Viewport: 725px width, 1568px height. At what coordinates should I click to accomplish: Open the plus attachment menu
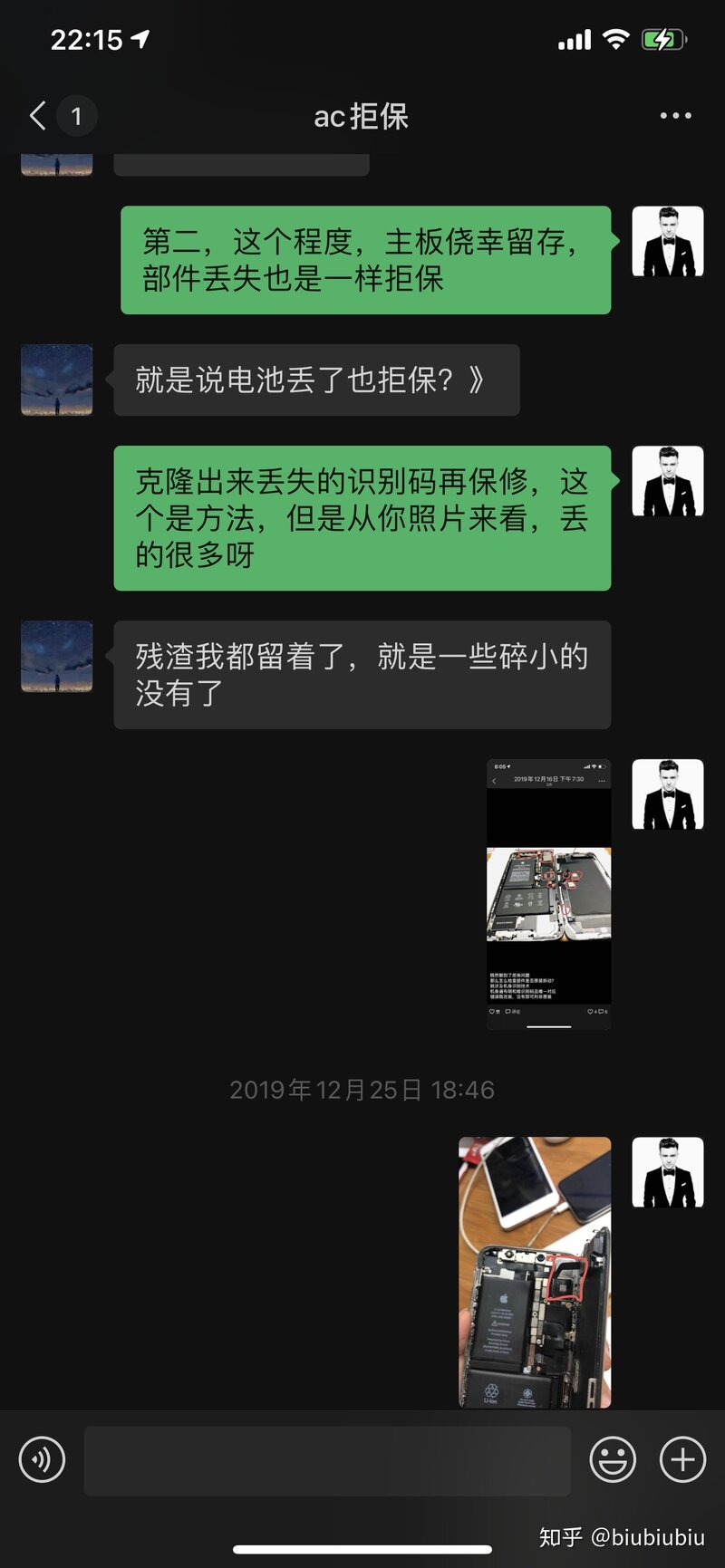point(682,1459)
